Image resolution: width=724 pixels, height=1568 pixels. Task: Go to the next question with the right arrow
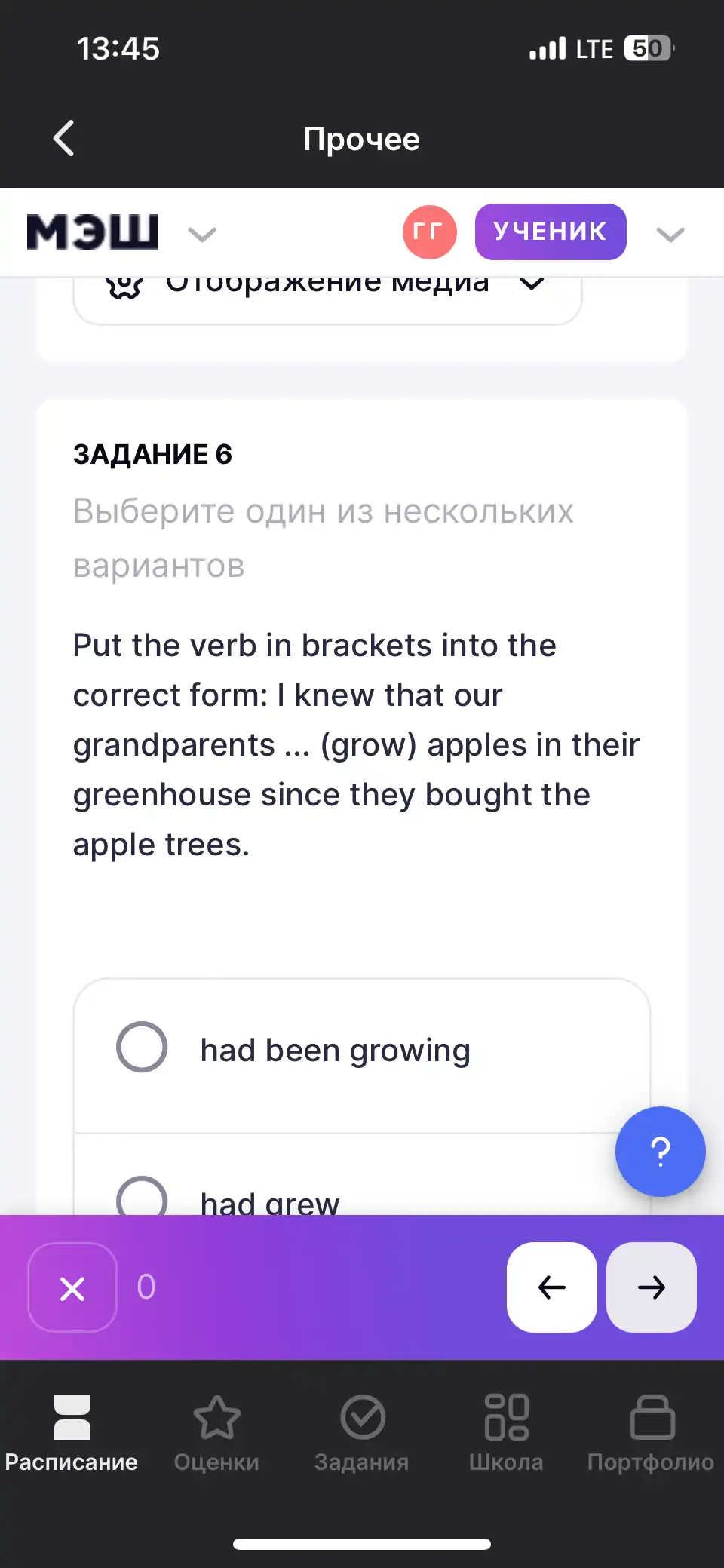coord(652,1287)
